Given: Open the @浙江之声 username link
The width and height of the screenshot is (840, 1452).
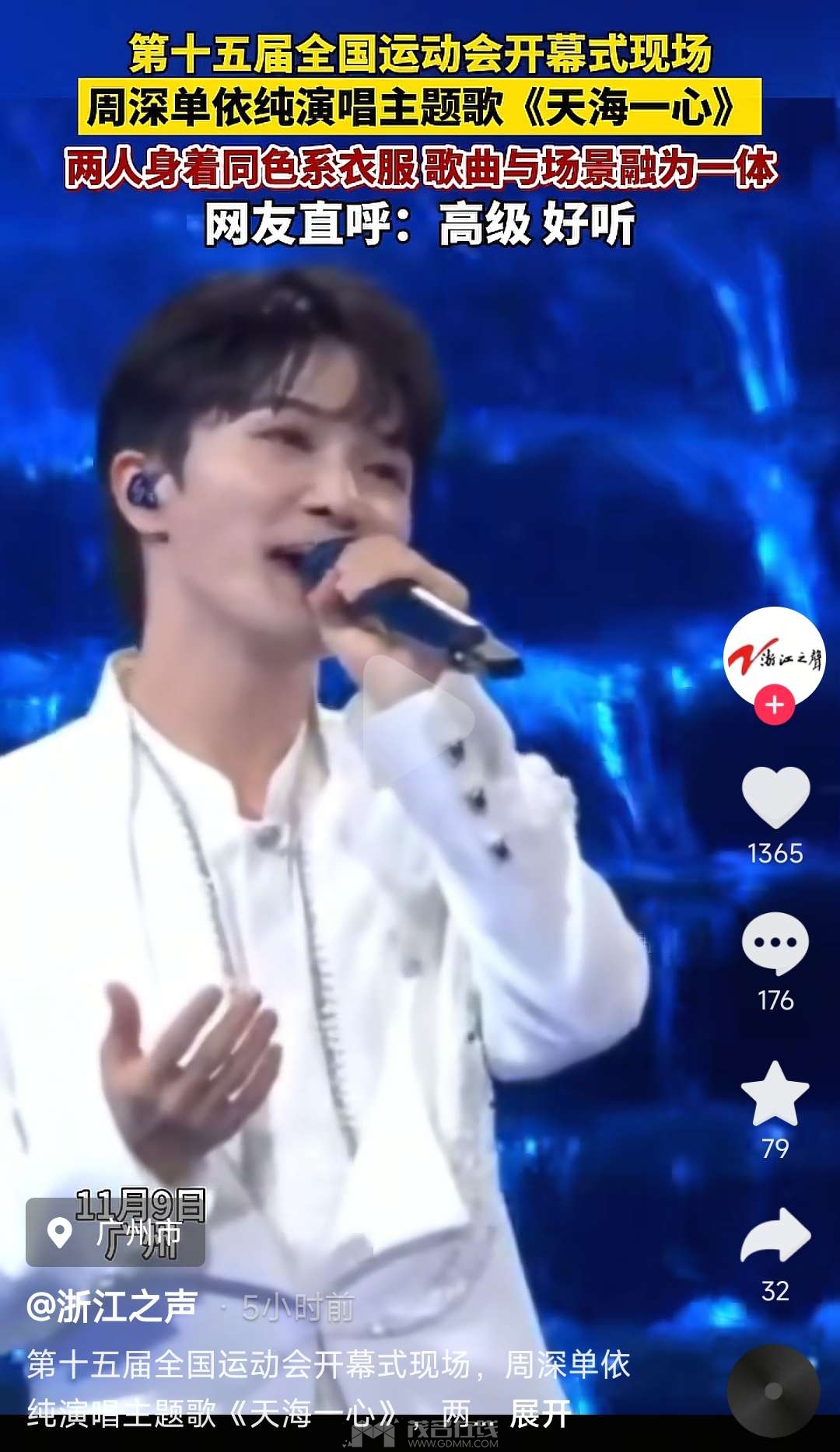Looking at the screenshot, I should click(x=112, y=1307).
